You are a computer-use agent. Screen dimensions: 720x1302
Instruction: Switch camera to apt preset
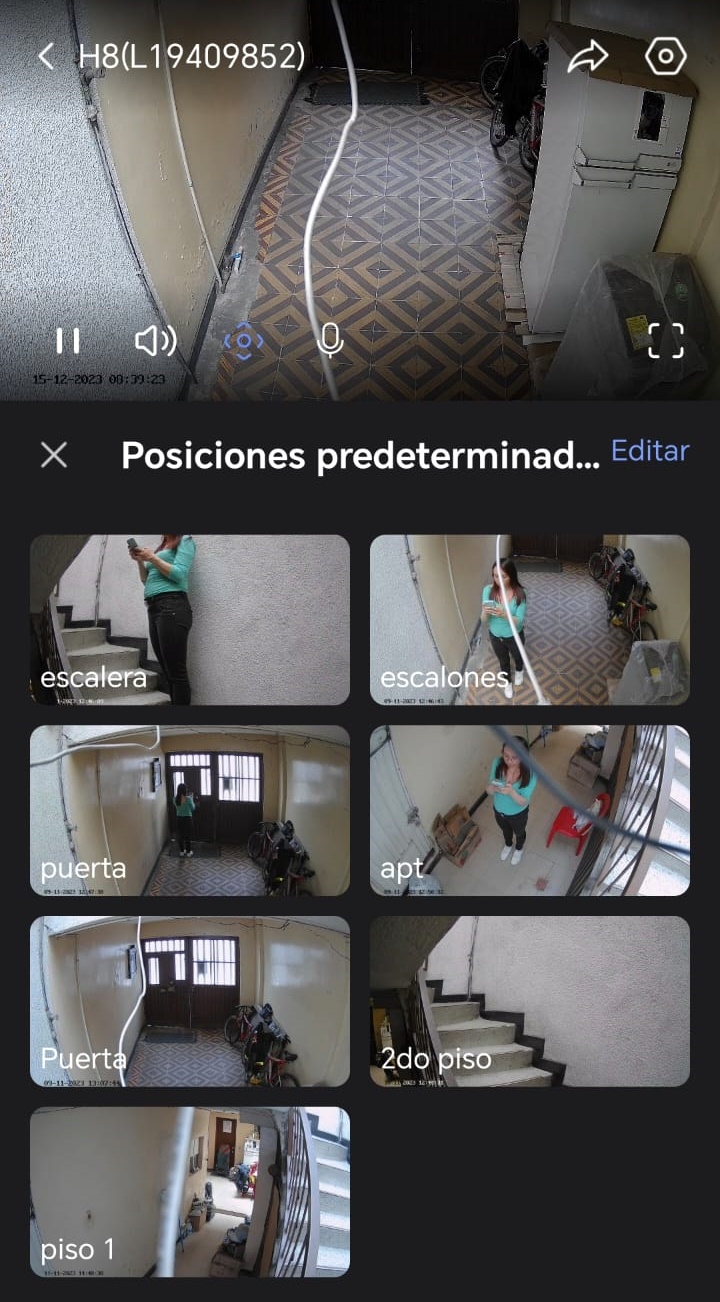click(x=530, y=810)
